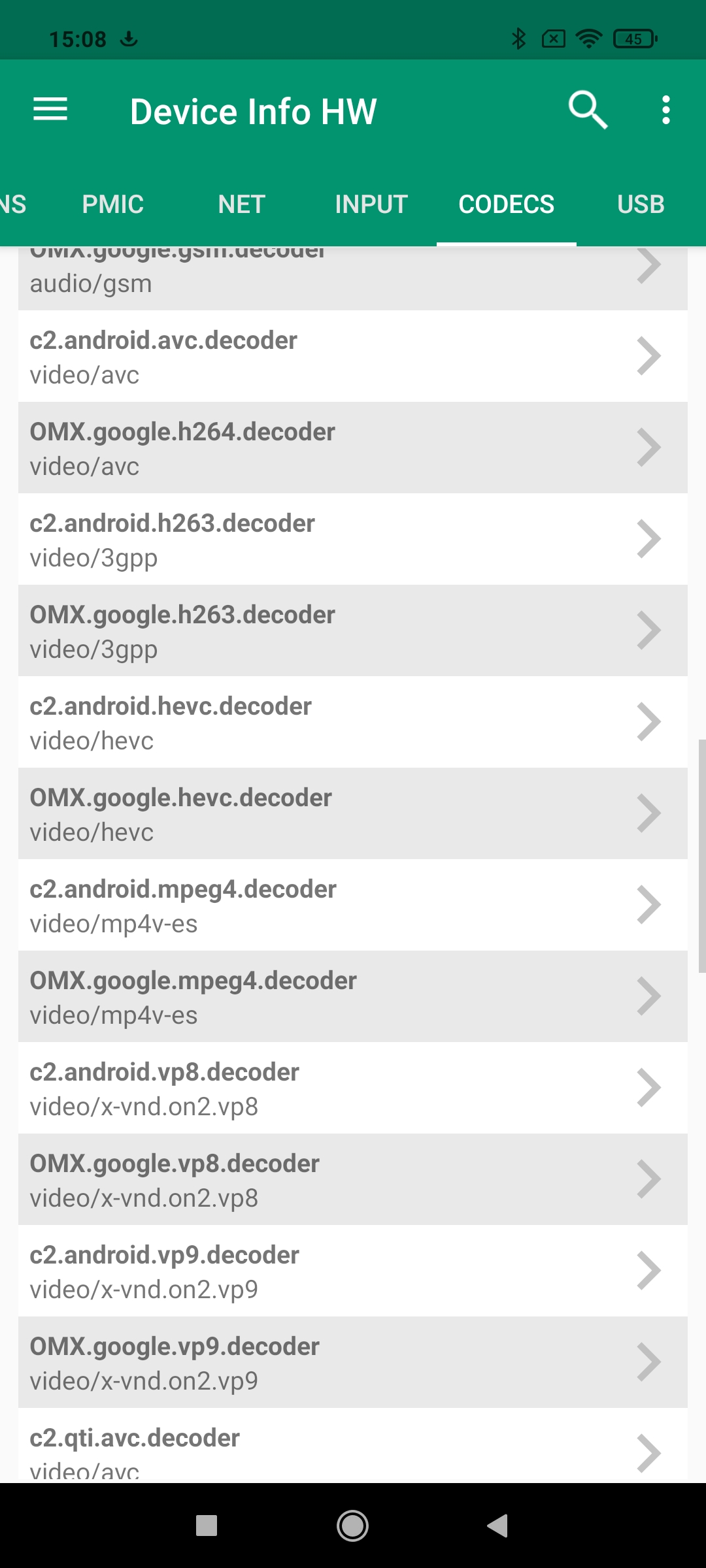Select the CODECS tab

[x=506, y=204]
